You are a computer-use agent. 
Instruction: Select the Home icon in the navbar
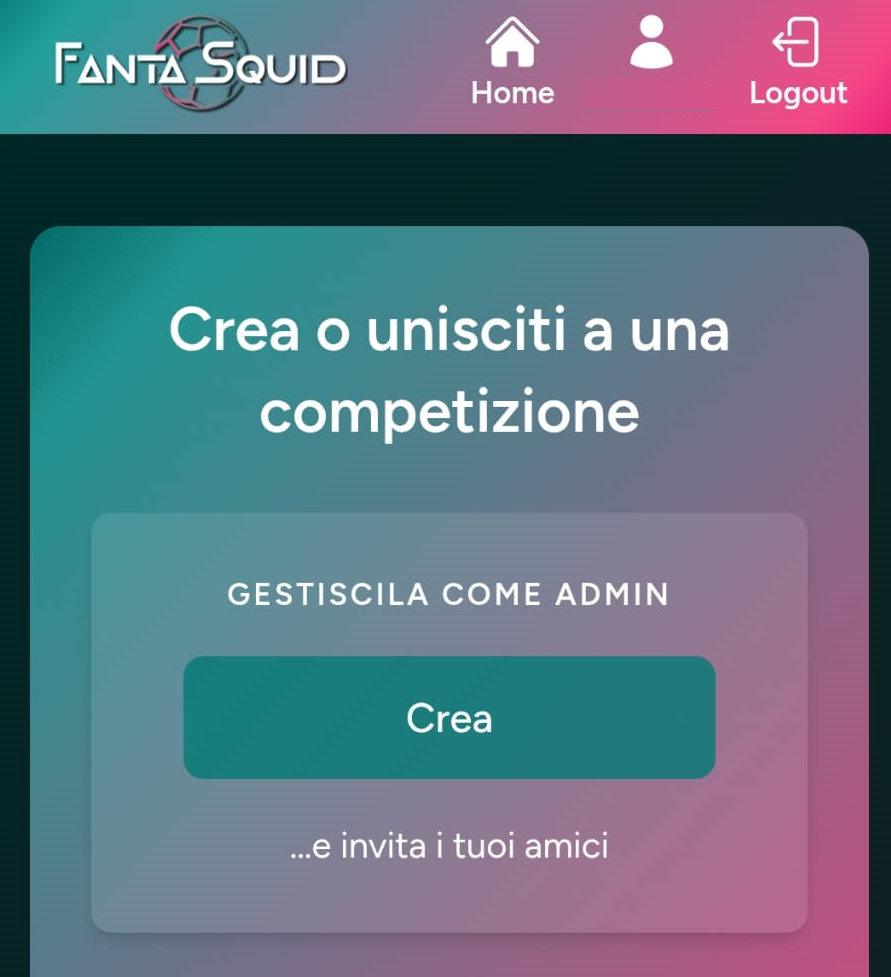click(x=512, y=42)
